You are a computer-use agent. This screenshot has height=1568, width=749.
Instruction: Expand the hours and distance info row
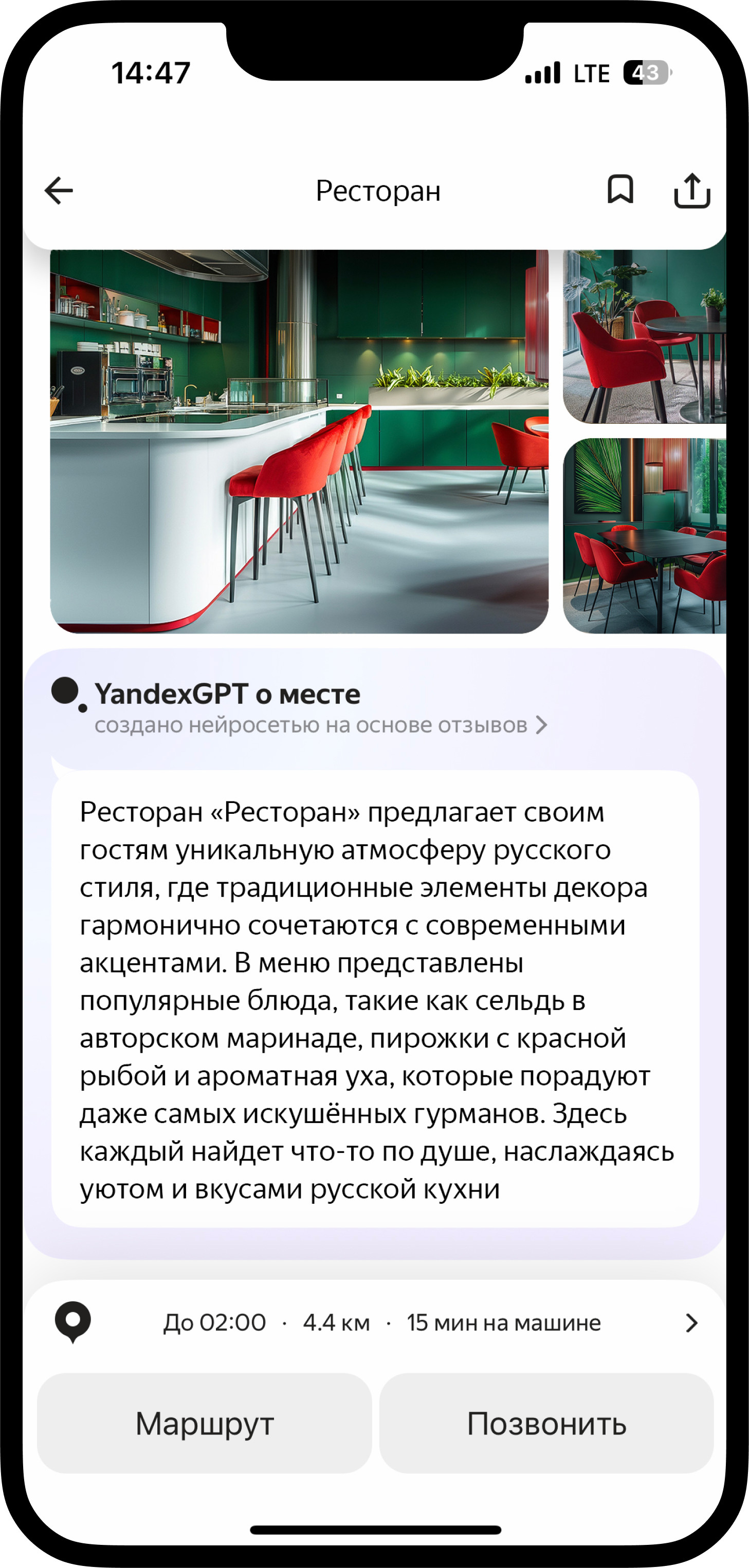(374, 1322)
